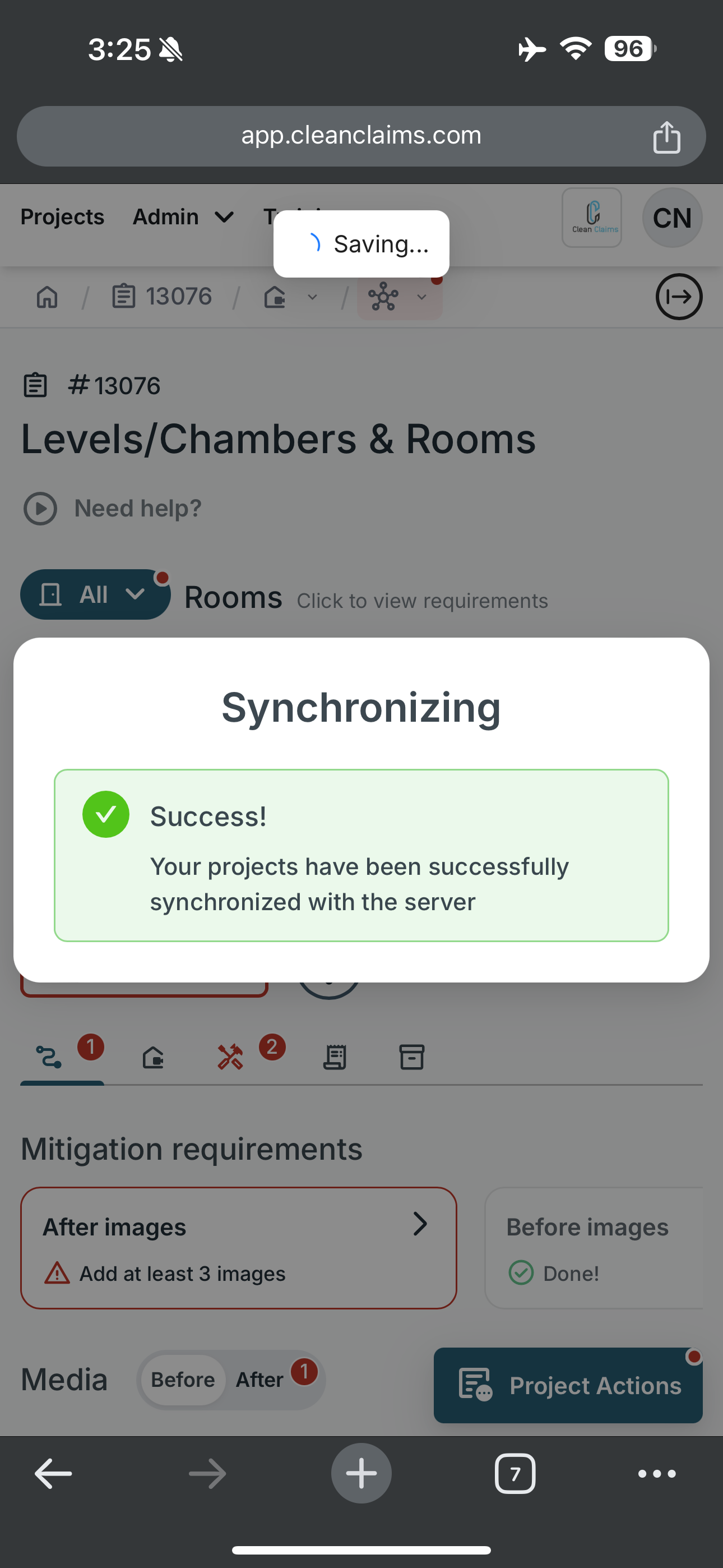Select the After media toggle
This screenshot has height=1568, width=723.
[x=260, y=1380]
